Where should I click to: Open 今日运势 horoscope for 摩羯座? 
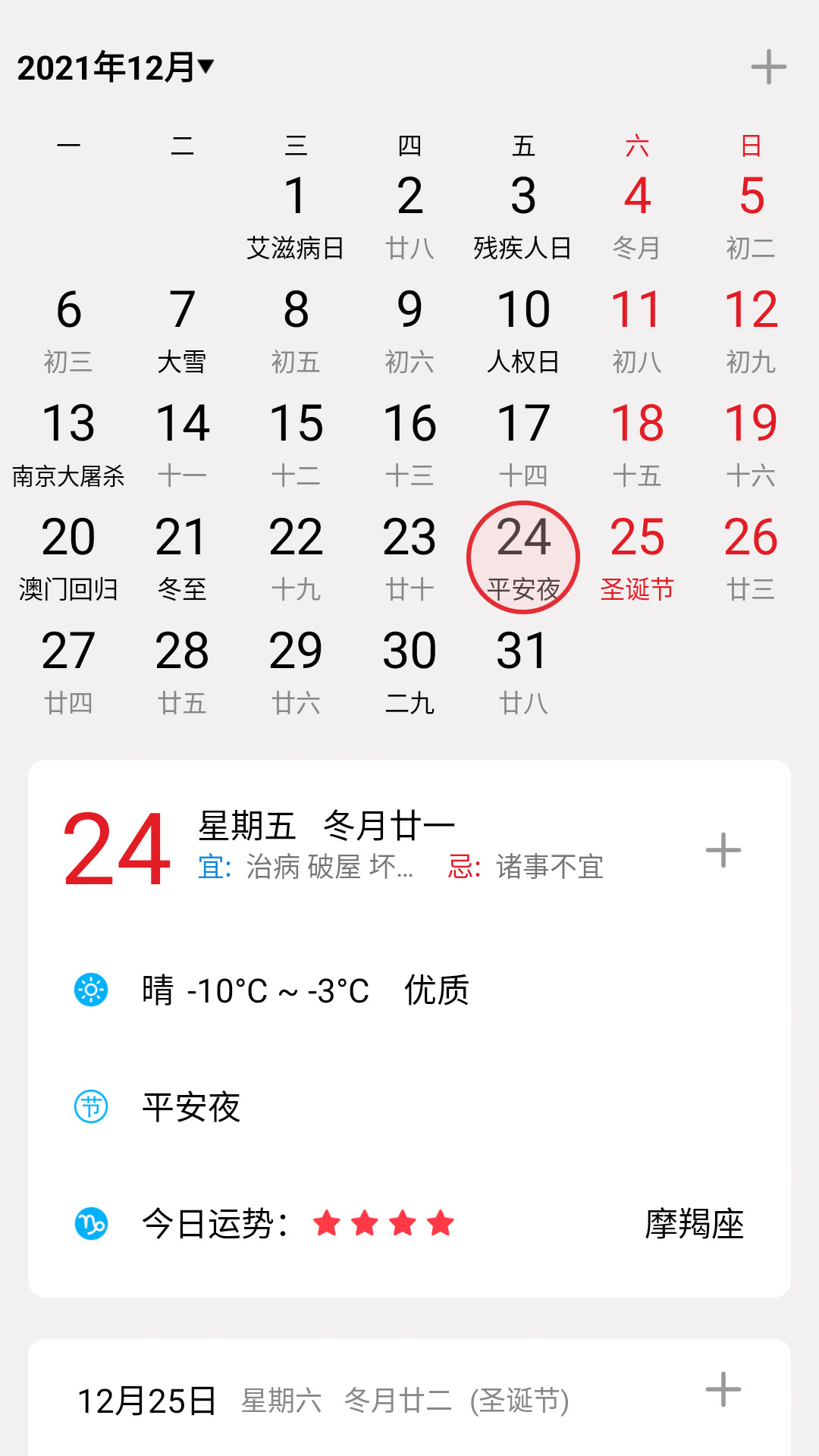coord(409,1224)
